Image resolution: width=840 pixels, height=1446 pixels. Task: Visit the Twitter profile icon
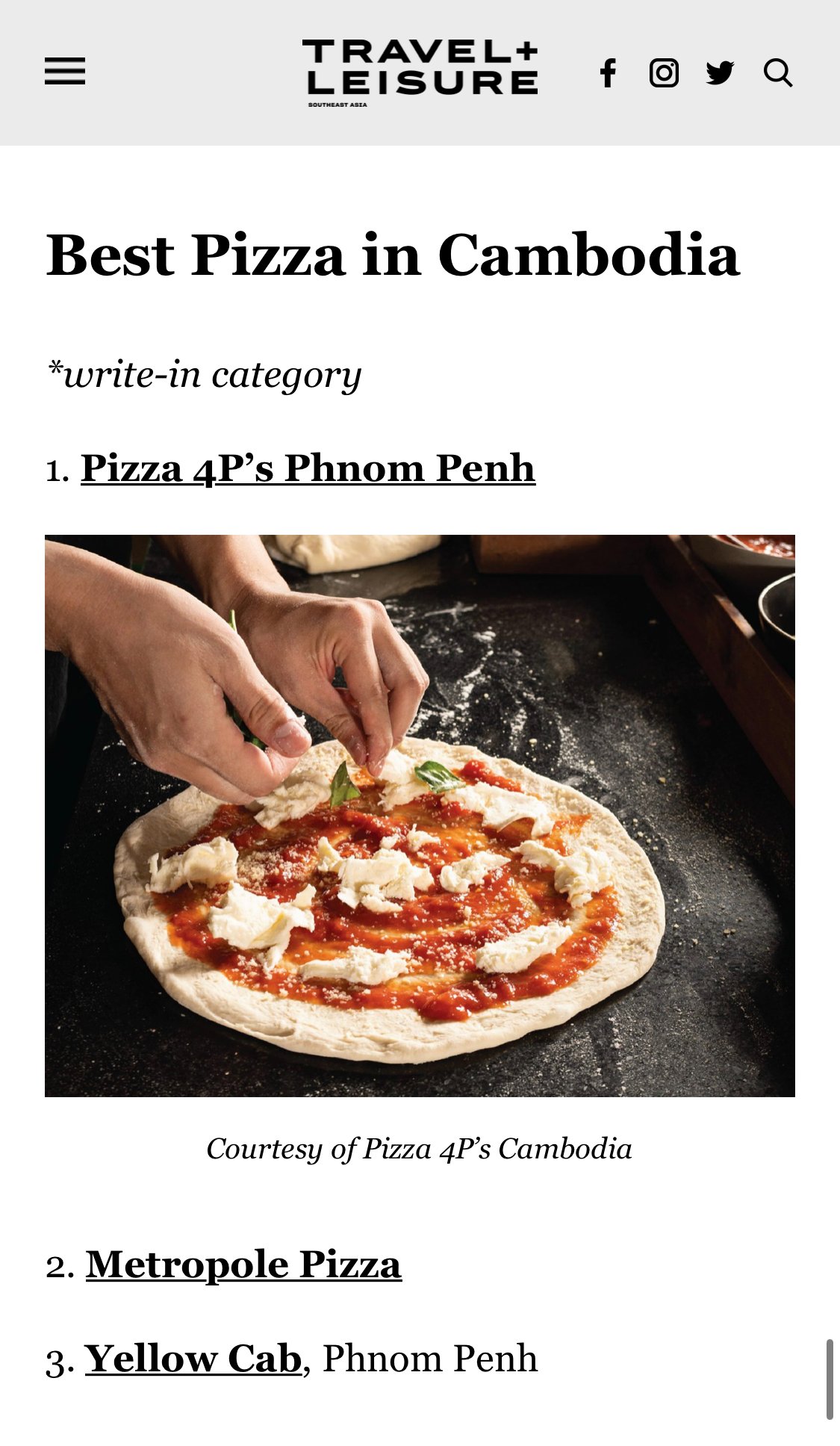720,73
